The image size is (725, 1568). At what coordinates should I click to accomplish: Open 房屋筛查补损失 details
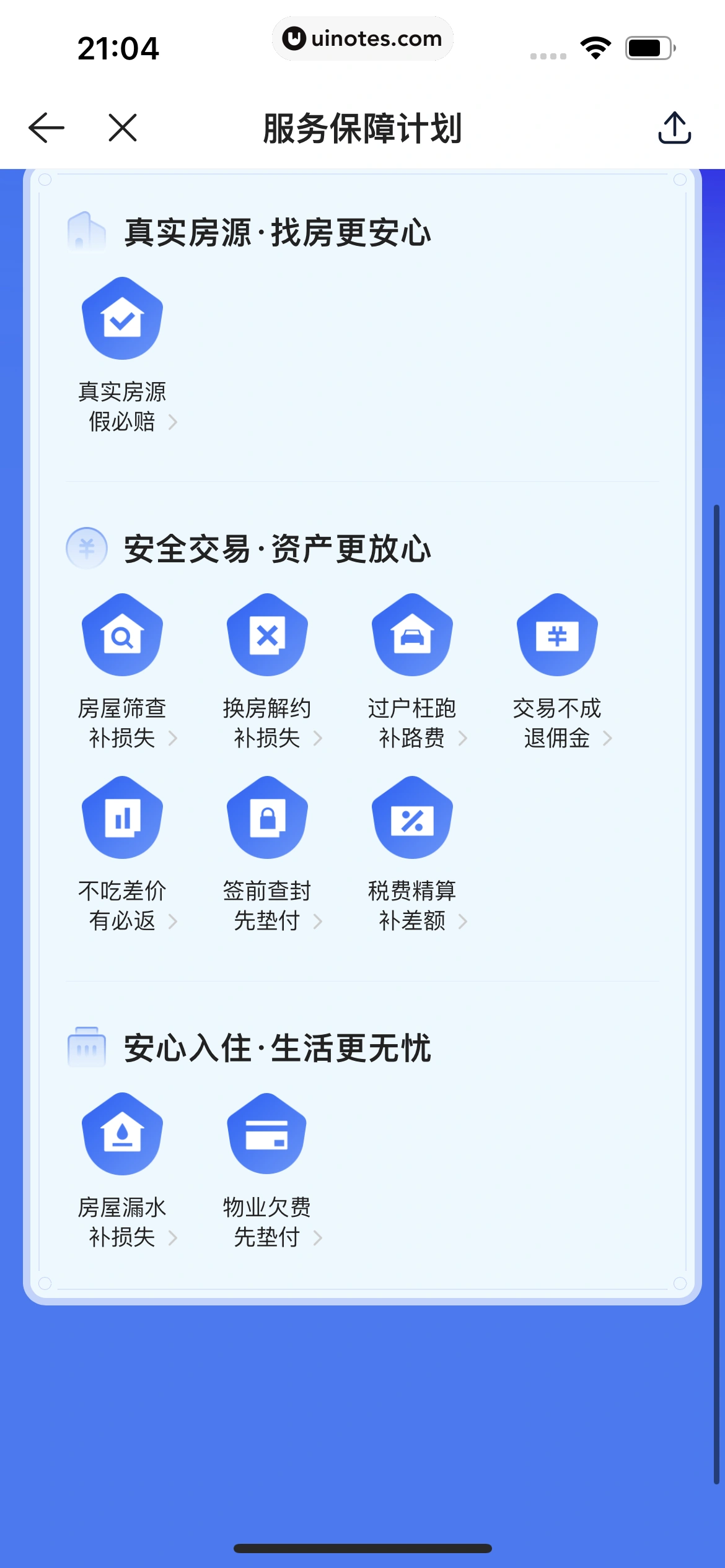pyautogui.click(x=123, y=670)
